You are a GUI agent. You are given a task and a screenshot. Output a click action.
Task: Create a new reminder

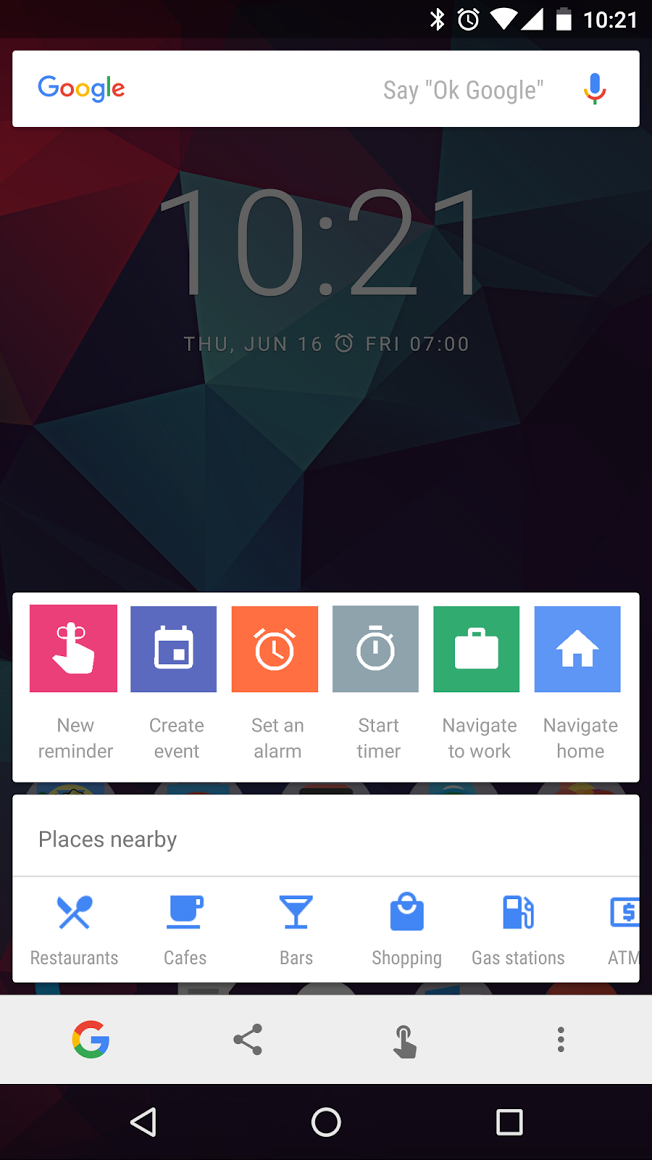point(74,682)
